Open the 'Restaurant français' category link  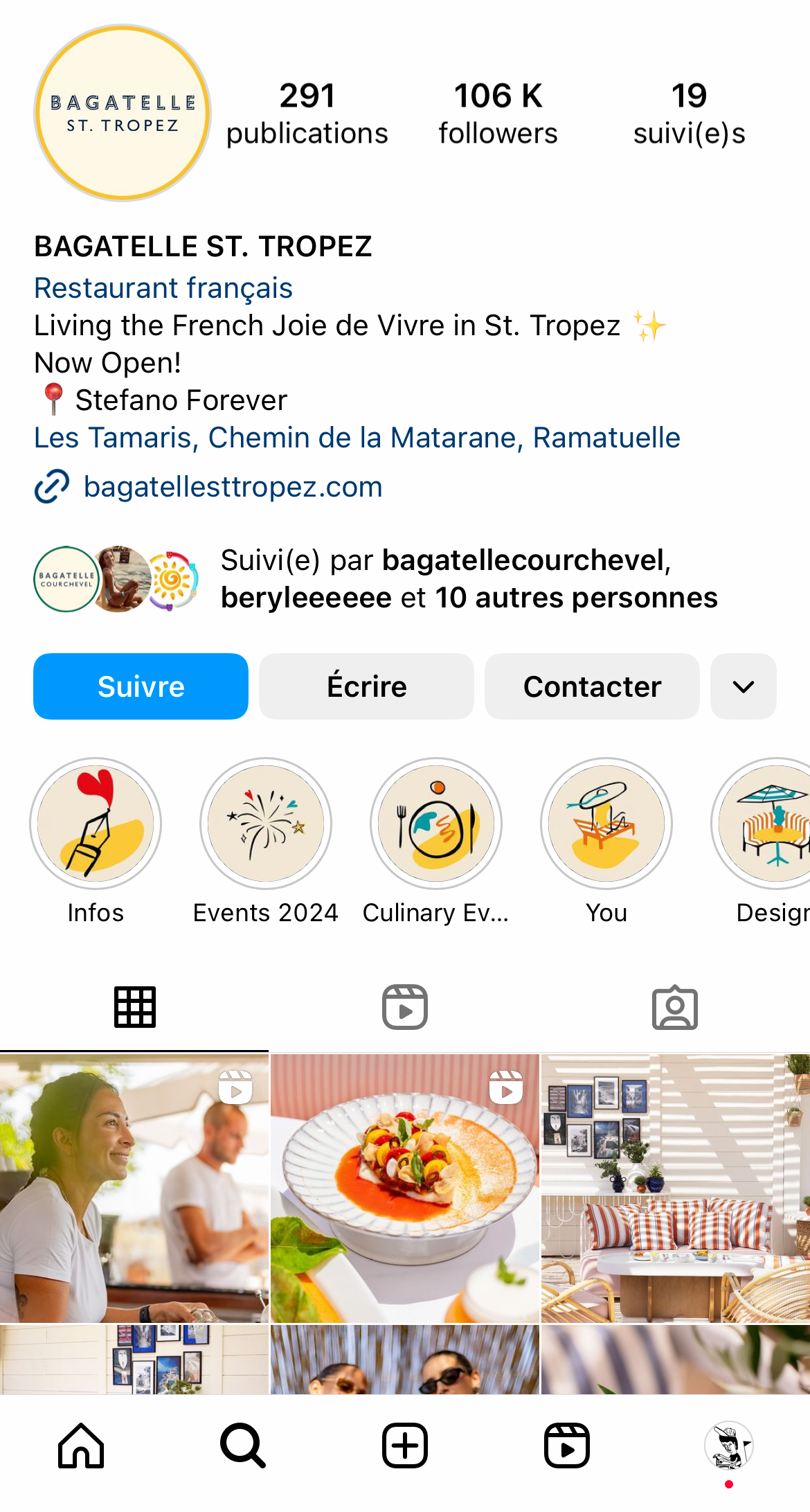tap(163, 287)
